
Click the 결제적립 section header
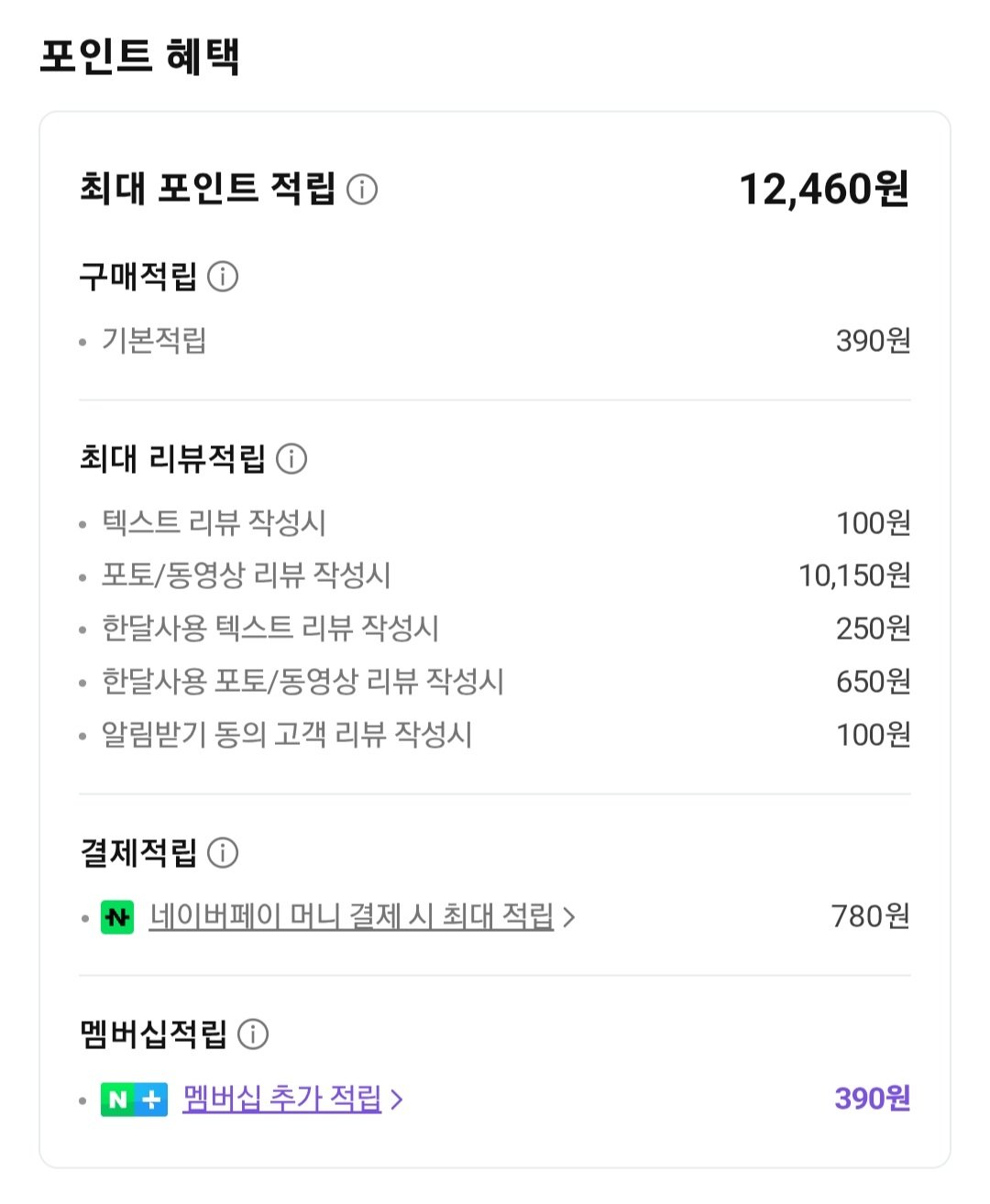click(x=139, y=853)
